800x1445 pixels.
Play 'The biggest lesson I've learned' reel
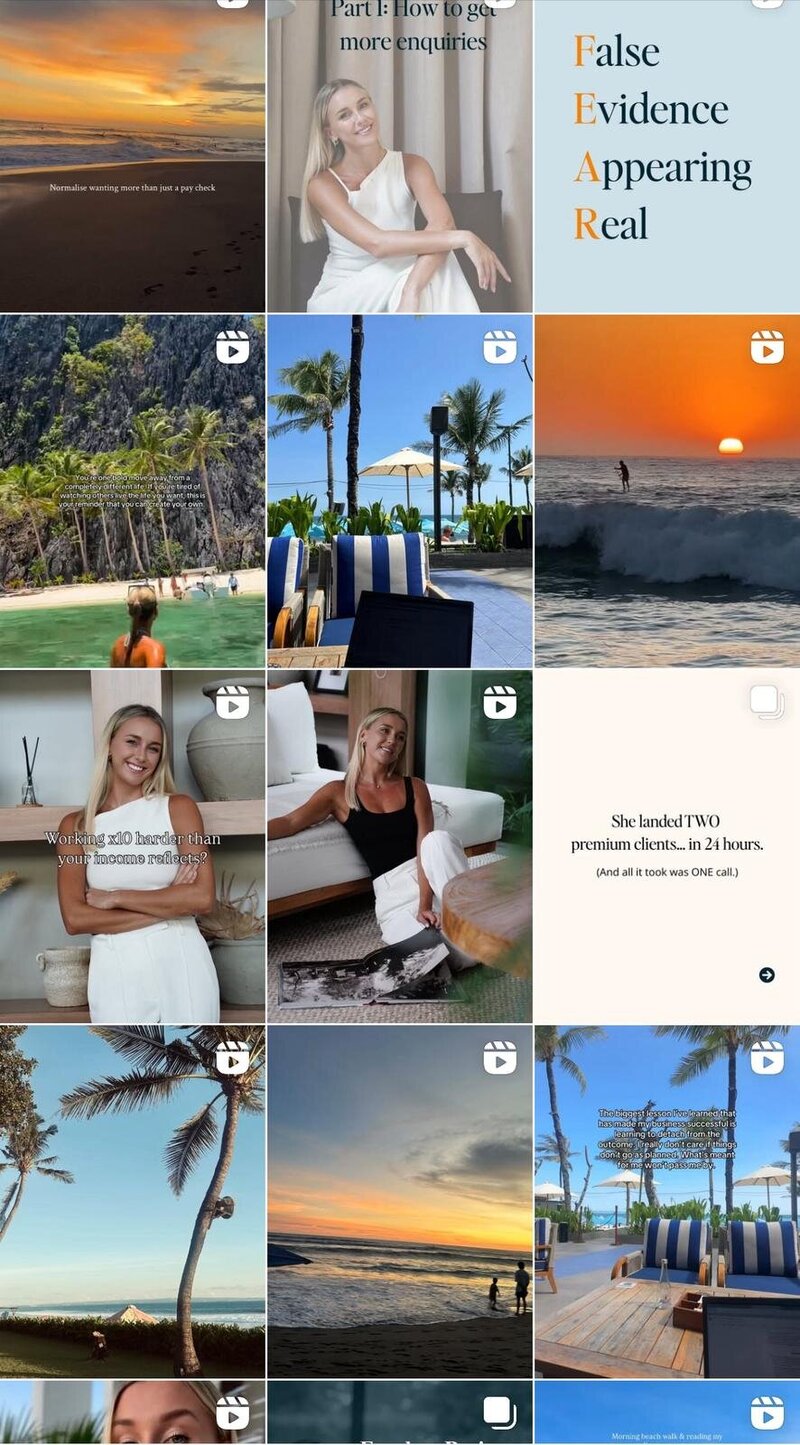(667, 1201)
